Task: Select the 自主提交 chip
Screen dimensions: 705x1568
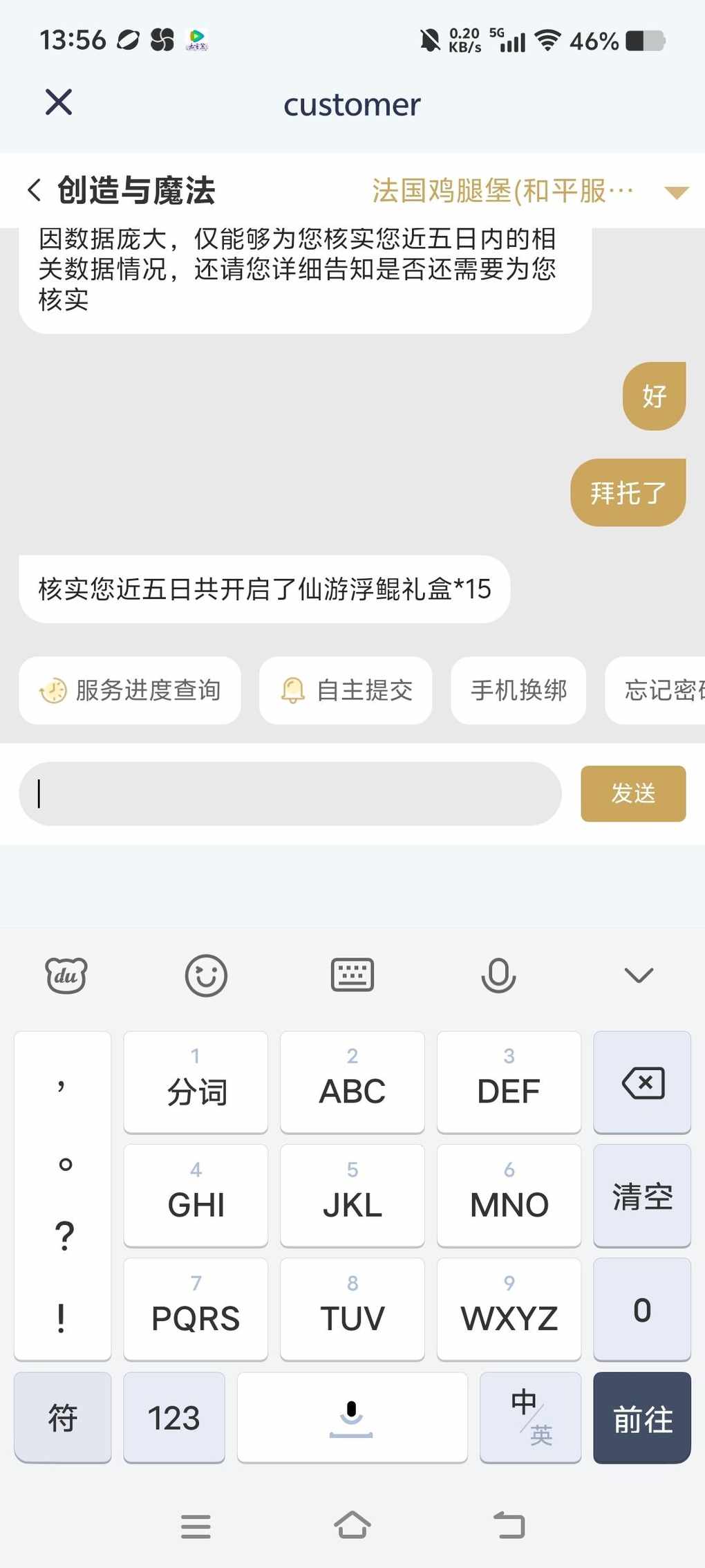Action: pyautogui.click(x=346, y=690)
